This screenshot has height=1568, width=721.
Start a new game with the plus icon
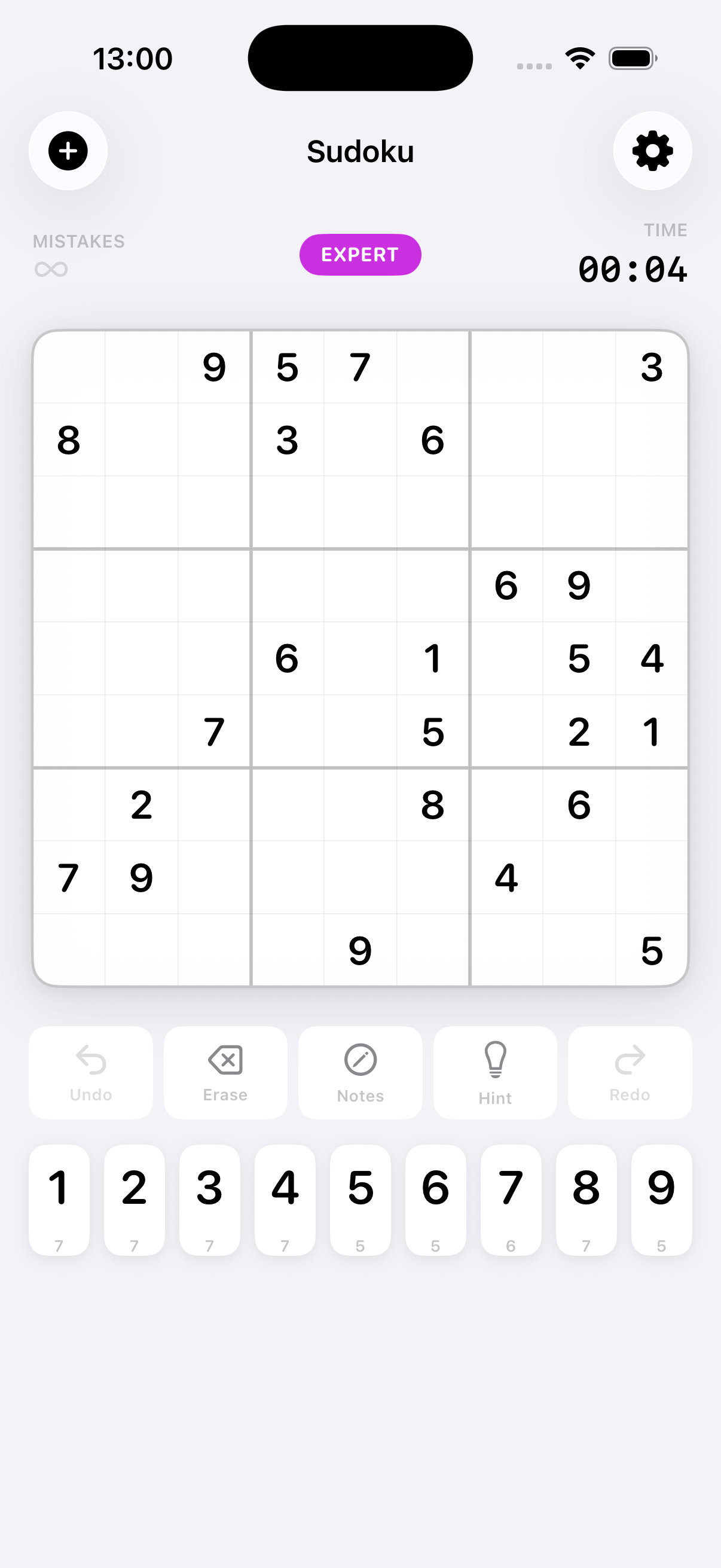point(68,151)
